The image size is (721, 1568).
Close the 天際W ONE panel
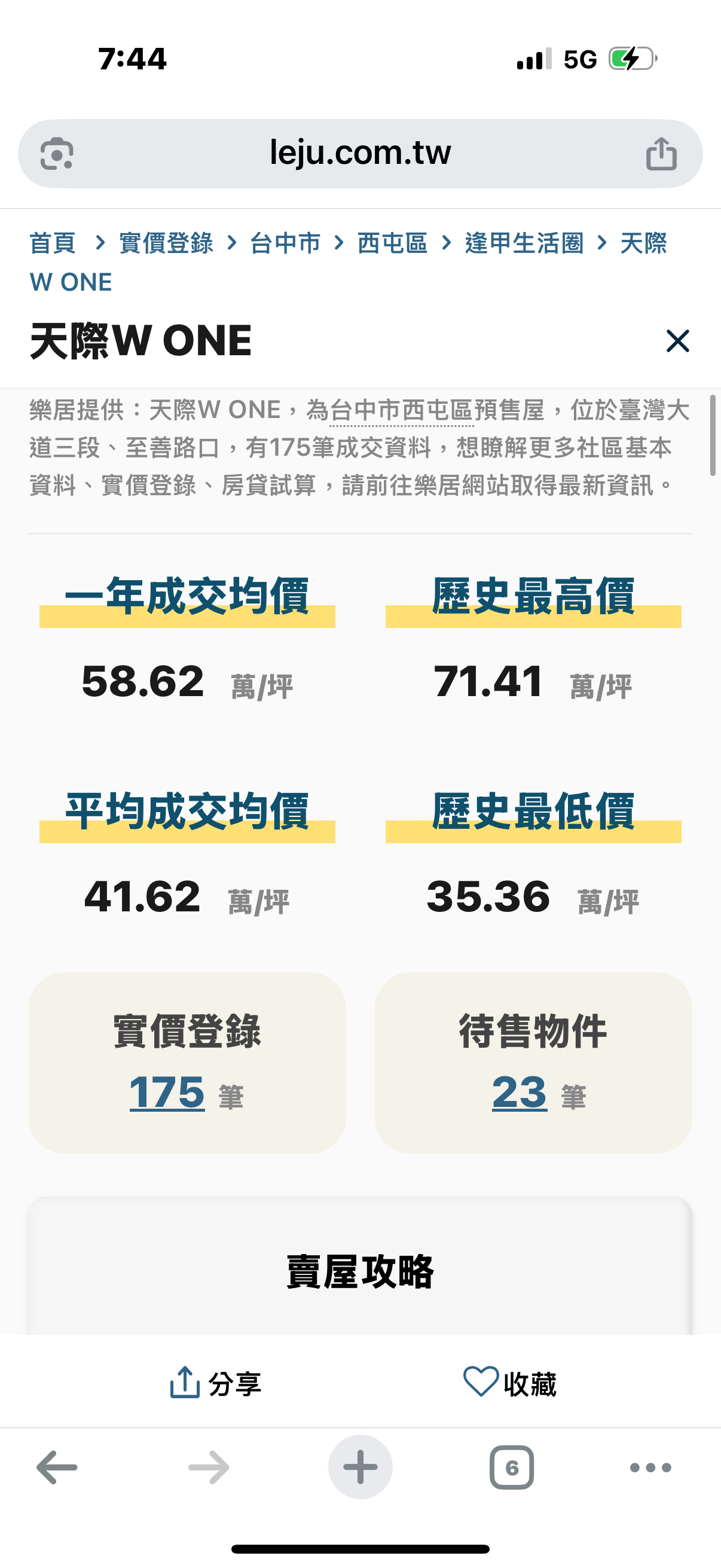point(677,341)
